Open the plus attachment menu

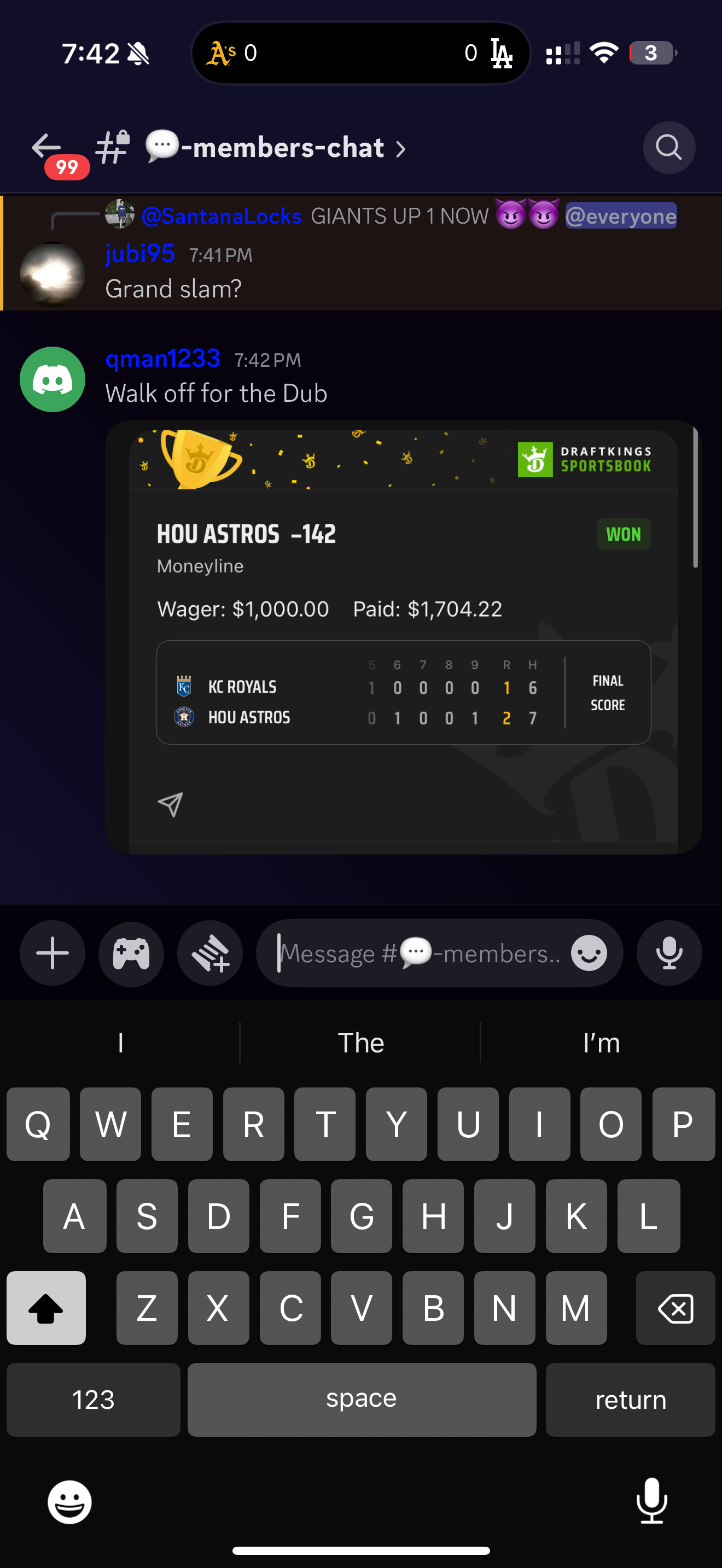pos(53,952)
